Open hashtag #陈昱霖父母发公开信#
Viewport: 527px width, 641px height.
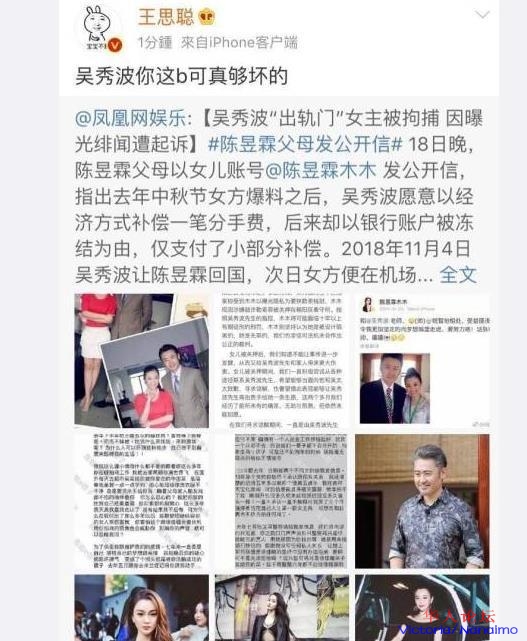[305, 144]
